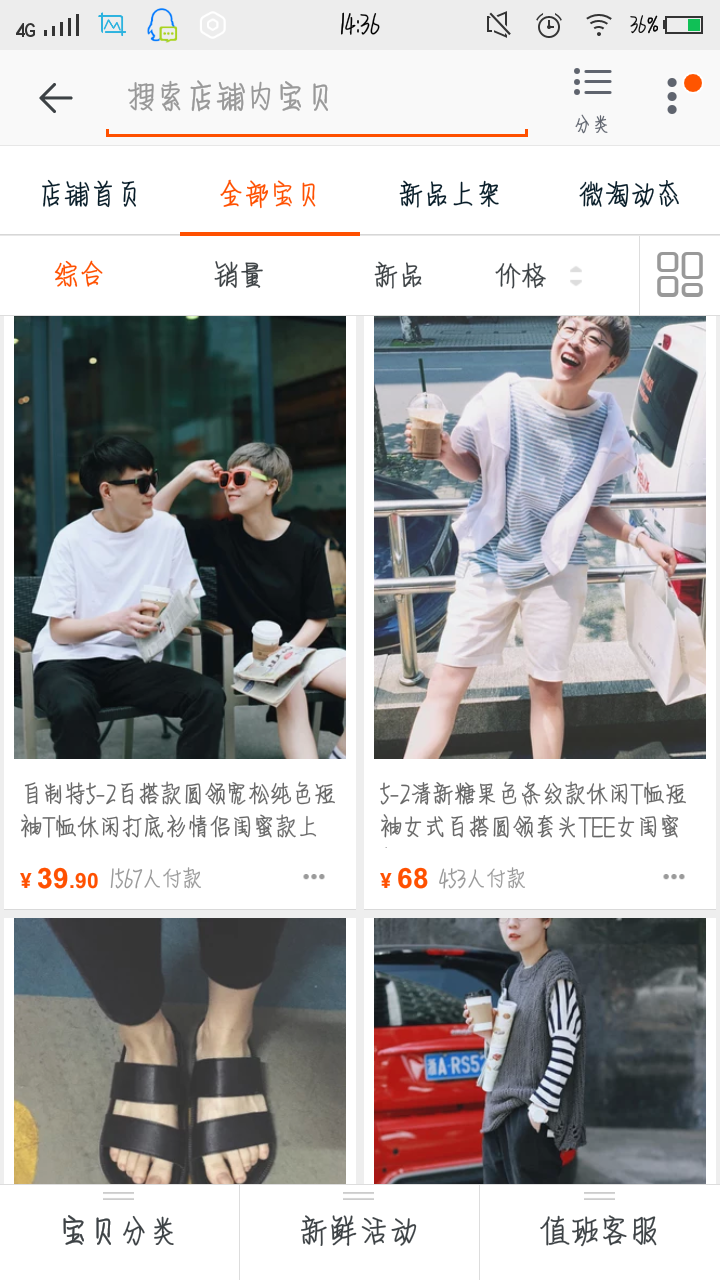This screenshot has width=720, height=1280.
Task: Go back using the arrow icon
Action: (56, 97)
